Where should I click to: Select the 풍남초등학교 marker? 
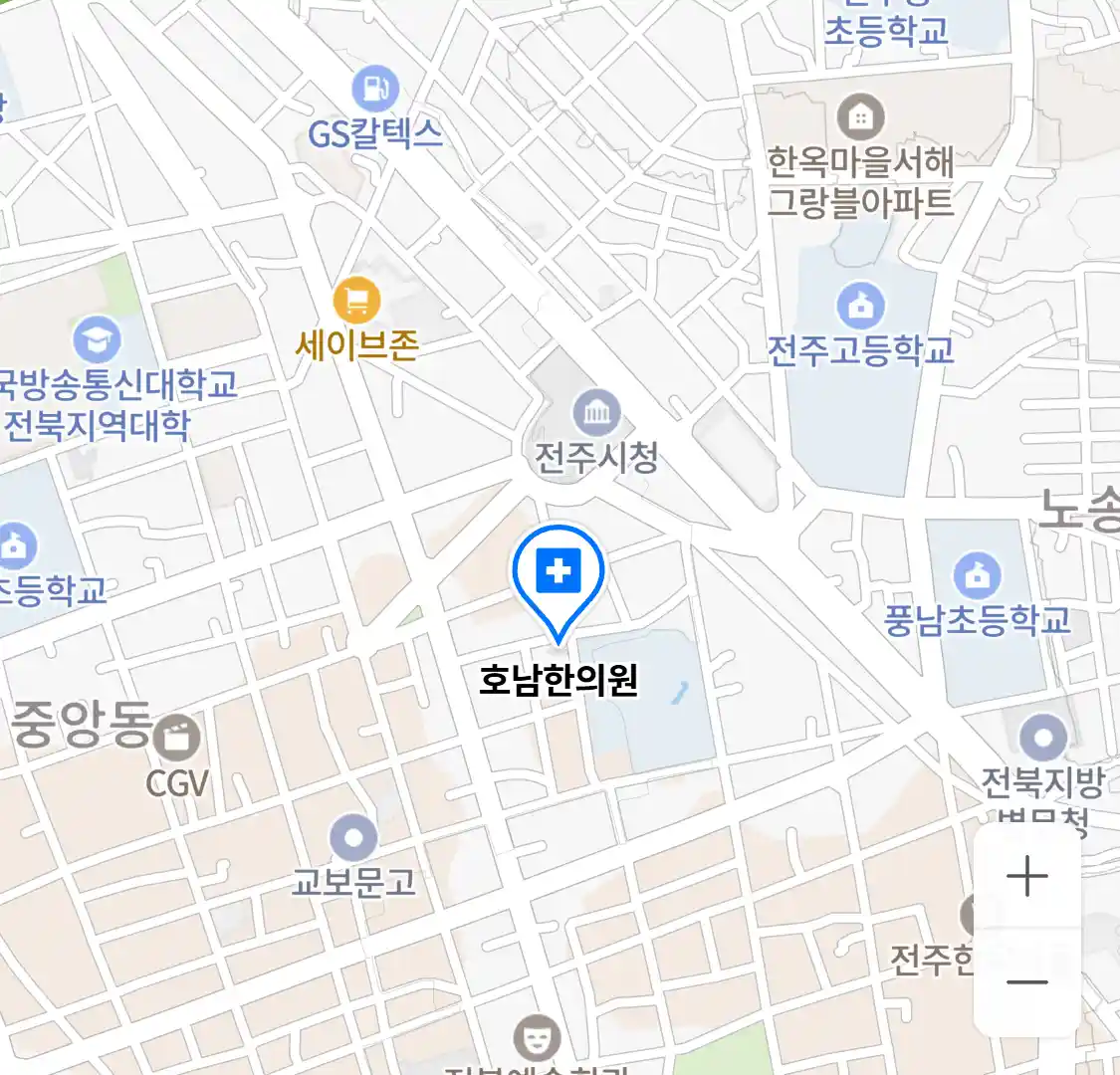pyautogui.click(x=978, y=576)
